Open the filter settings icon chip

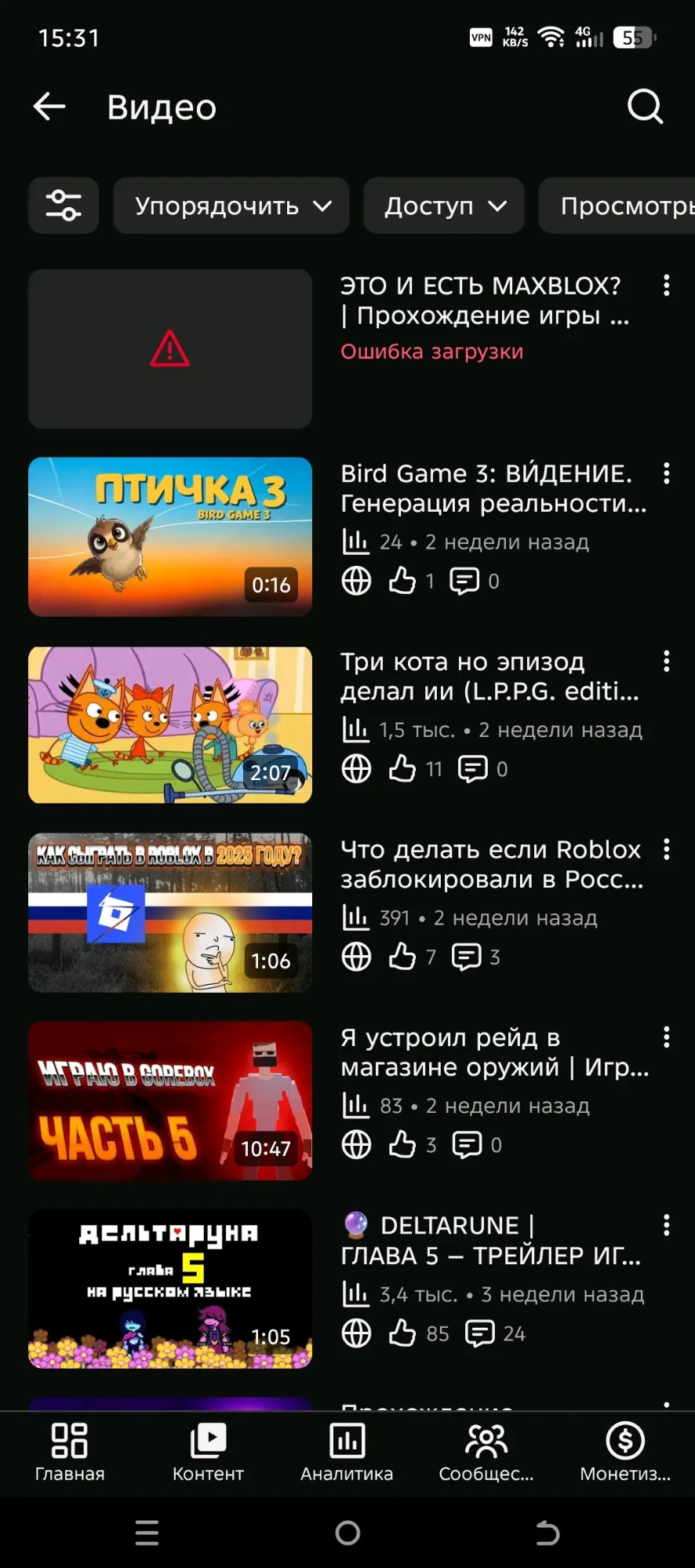[64, 206]
